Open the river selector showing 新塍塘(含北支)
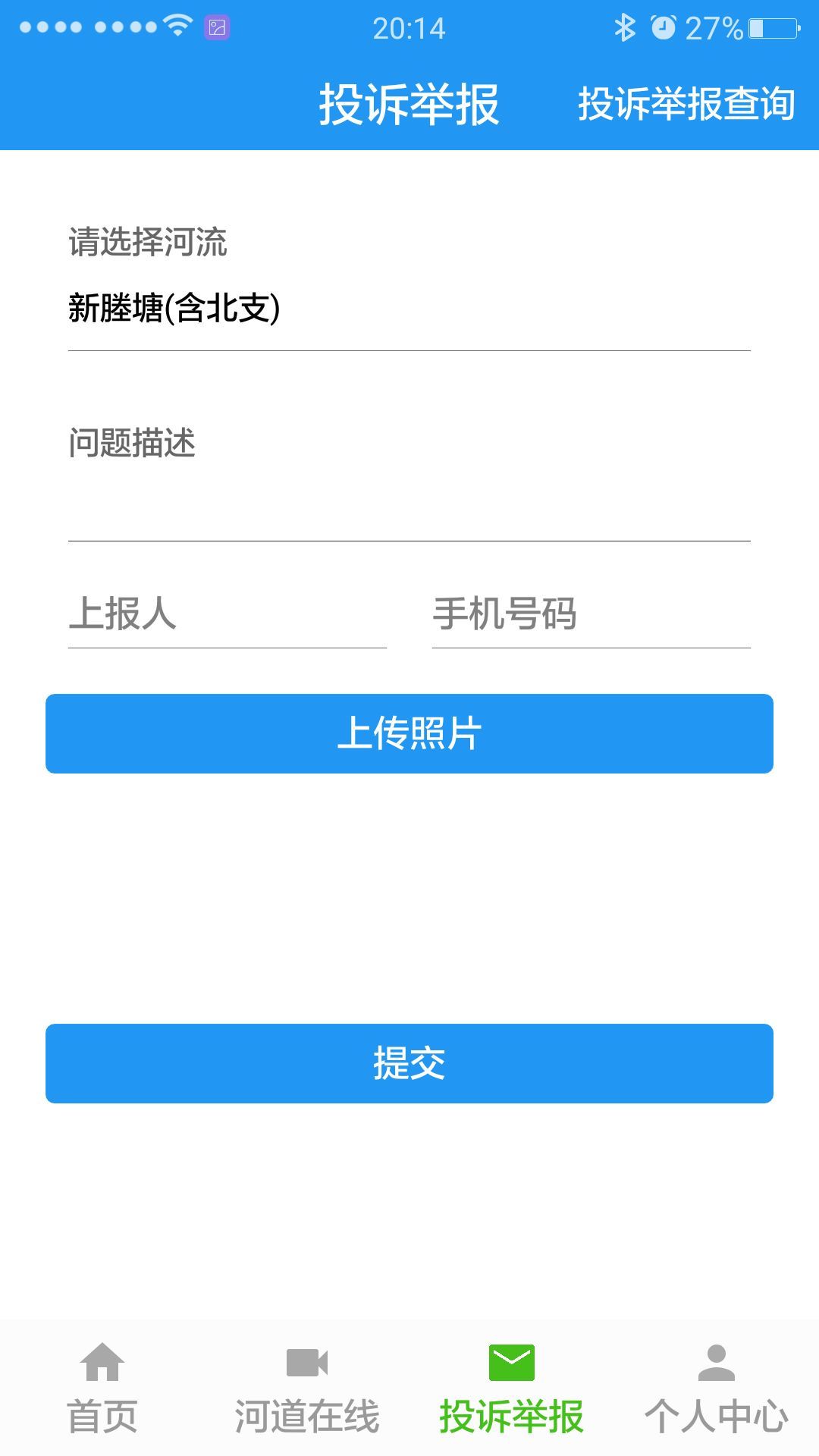The image size is (819, 1456). pos(409,309)
